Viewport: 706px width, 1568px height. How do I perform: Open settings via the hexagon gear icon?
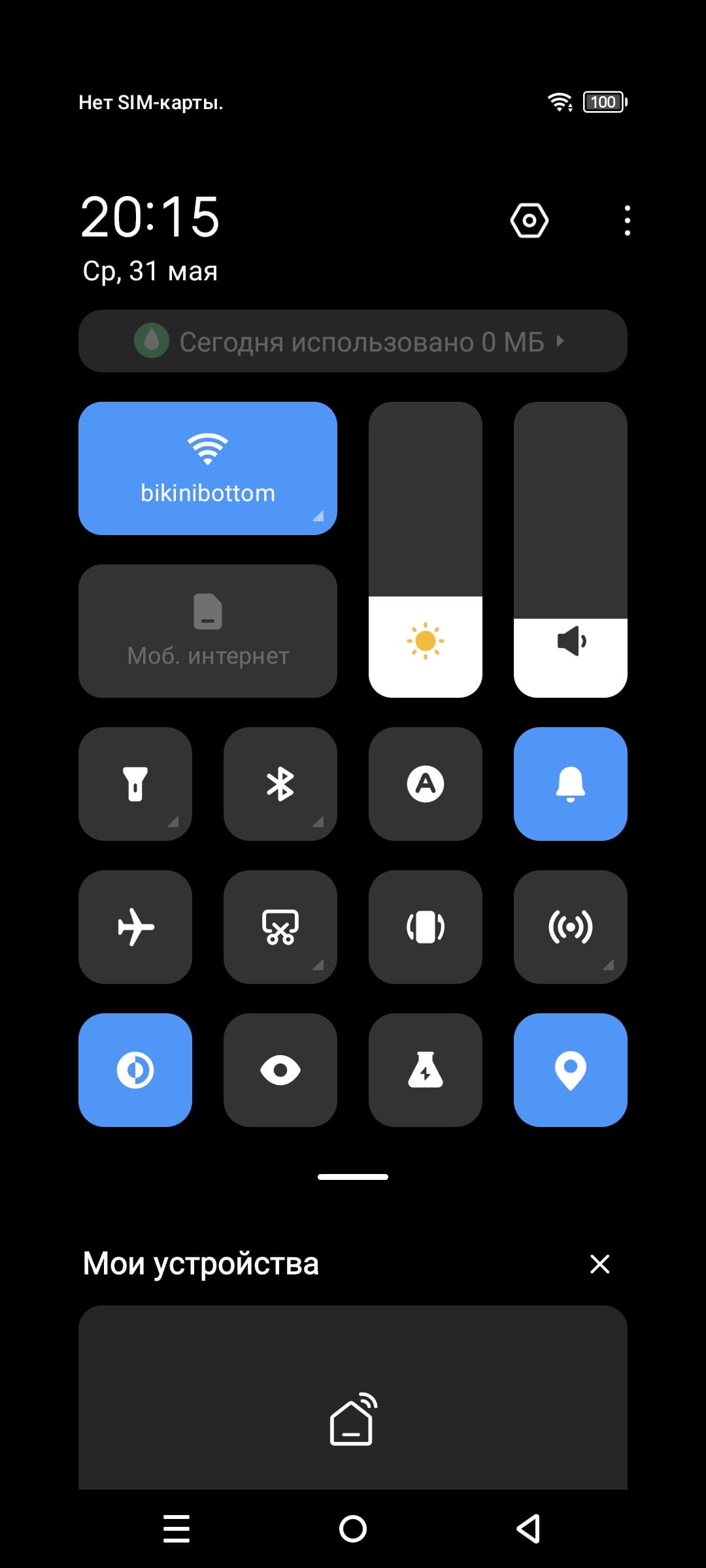(x=529, y=221)
